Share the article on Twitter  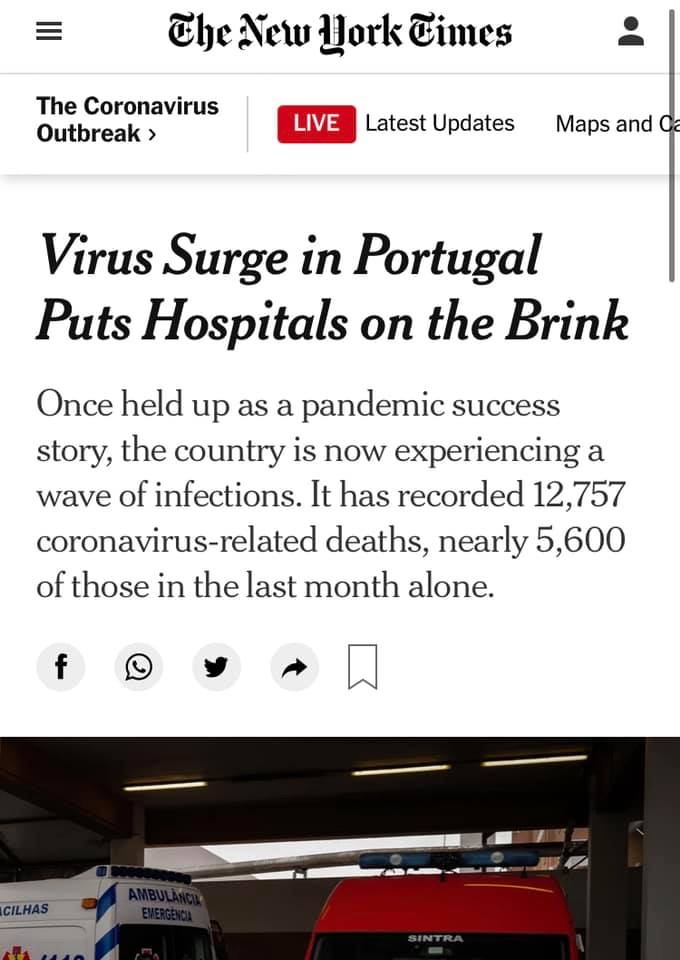pyautogui.click(x=216, y=667)
